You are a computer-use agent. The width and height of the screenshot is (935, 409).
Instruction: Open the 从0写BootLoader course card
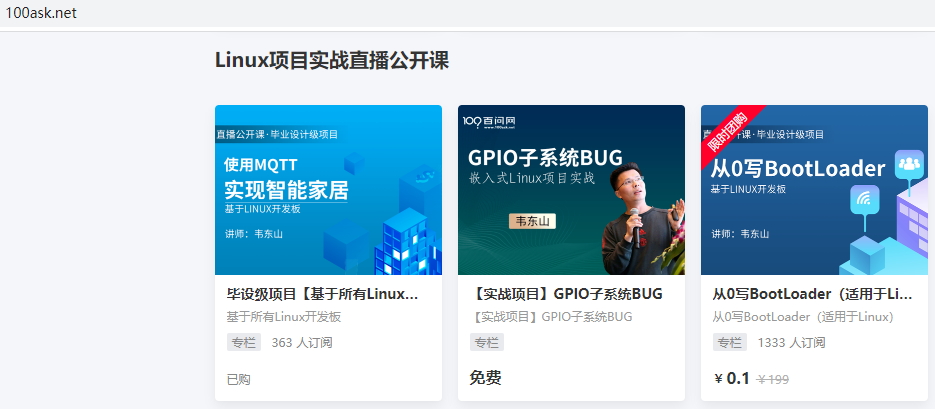point(814,253)
